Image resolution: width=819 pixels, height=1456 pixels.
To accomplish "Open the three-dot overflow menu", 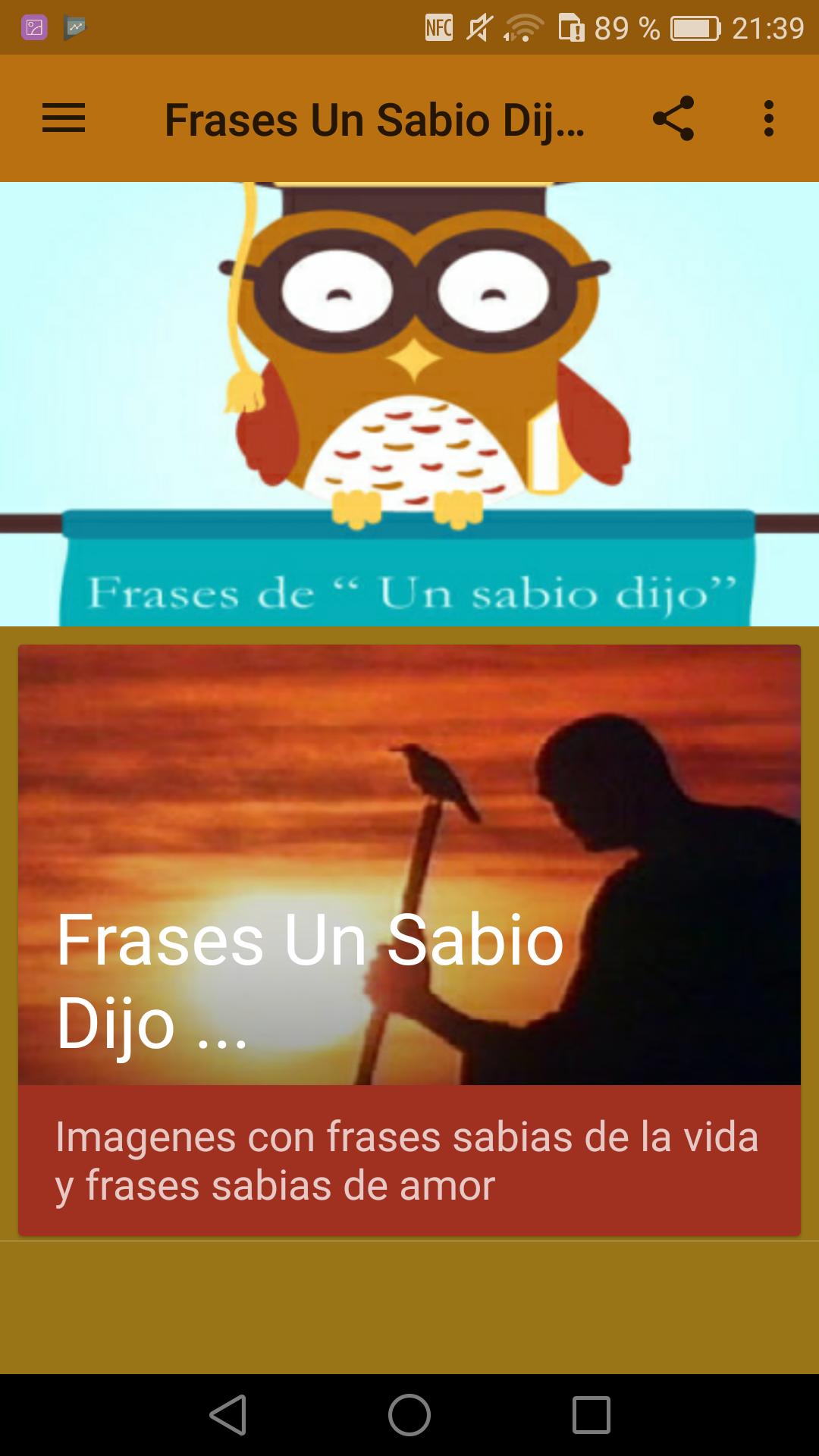I will click(x=769, y=119).
